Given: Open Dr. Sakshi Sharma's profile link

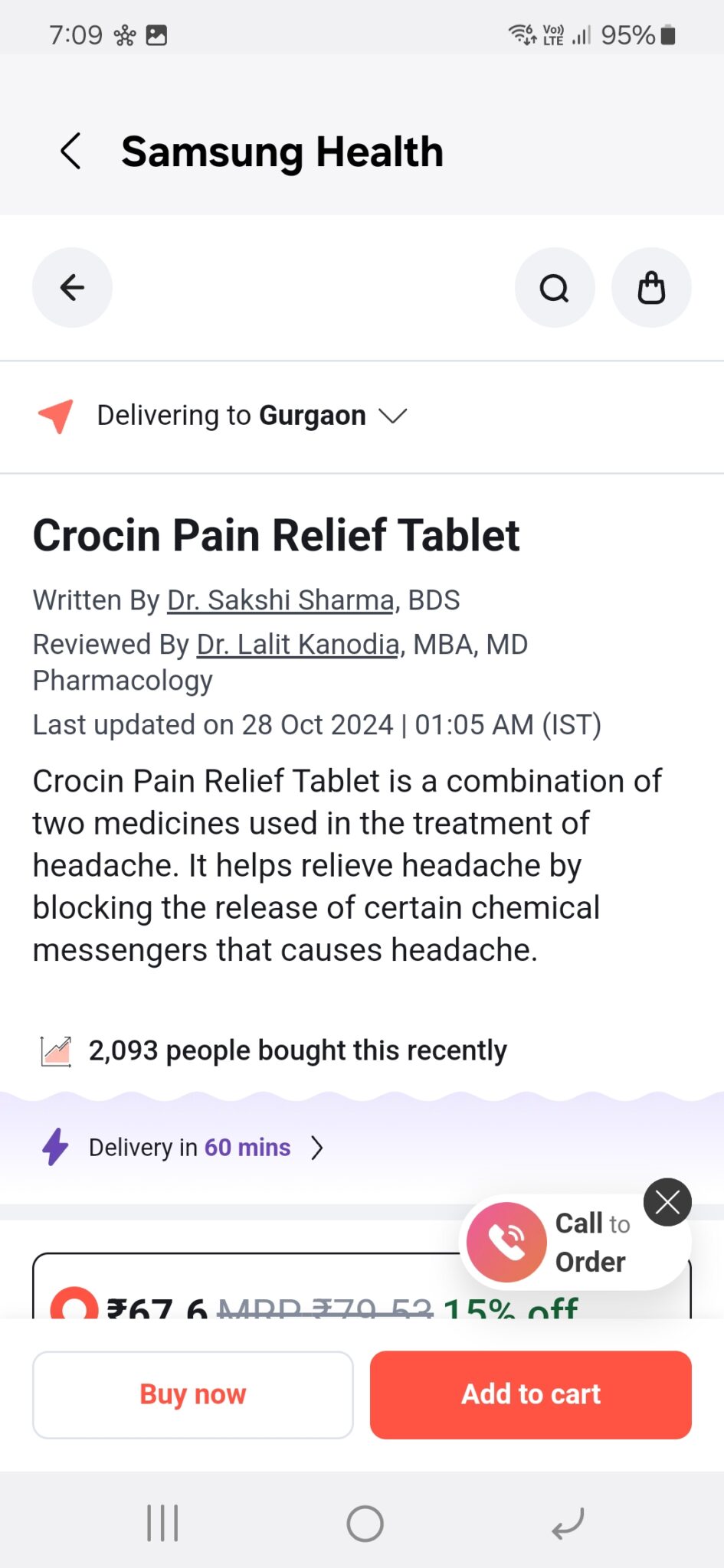Looking at the screenshot, I should 279,600.
